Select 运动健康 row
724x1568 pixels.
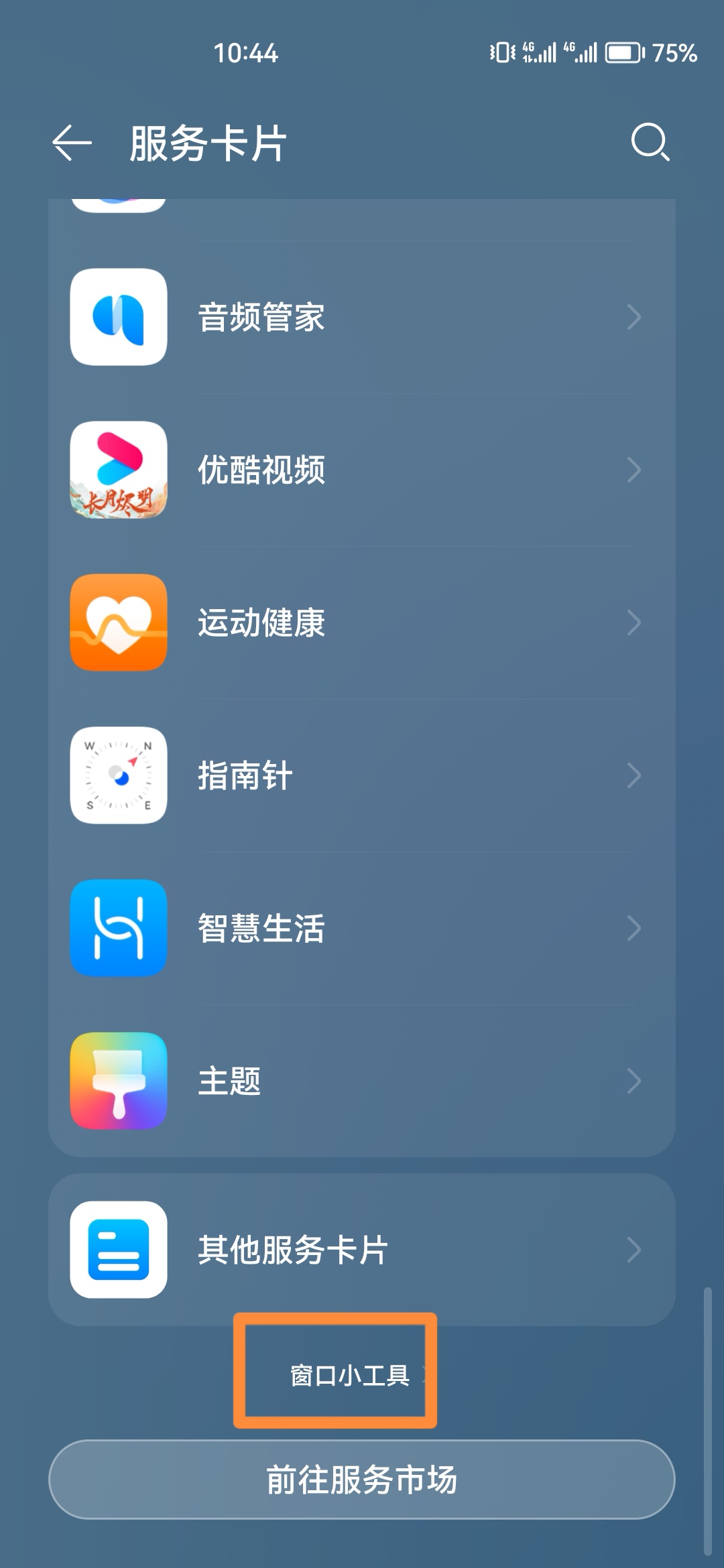(x=362, y=623)
